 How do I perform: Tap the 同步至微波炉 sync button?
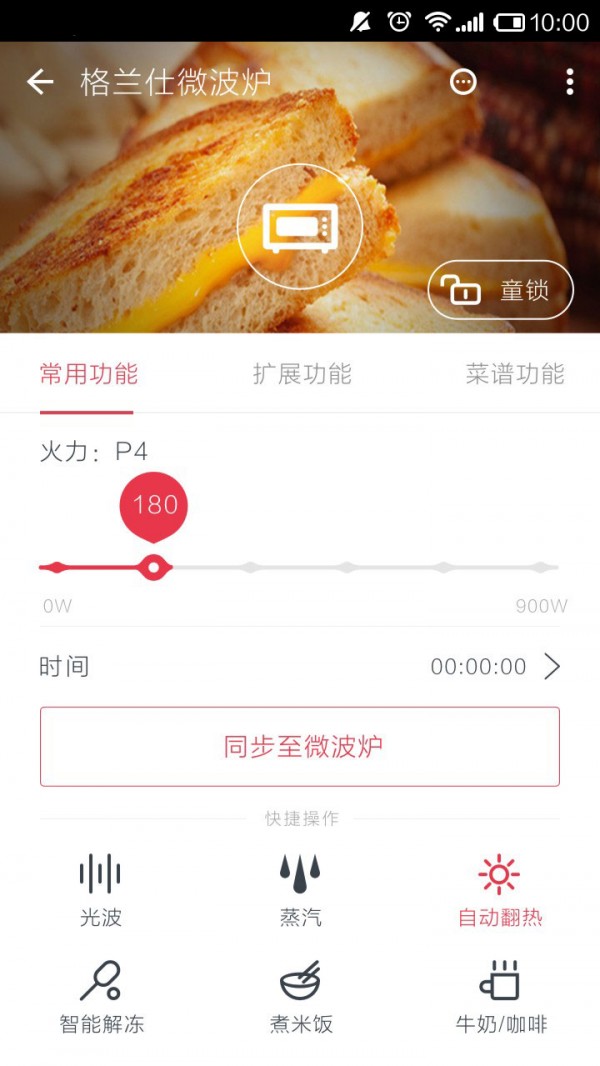click(x=300, y=747)
